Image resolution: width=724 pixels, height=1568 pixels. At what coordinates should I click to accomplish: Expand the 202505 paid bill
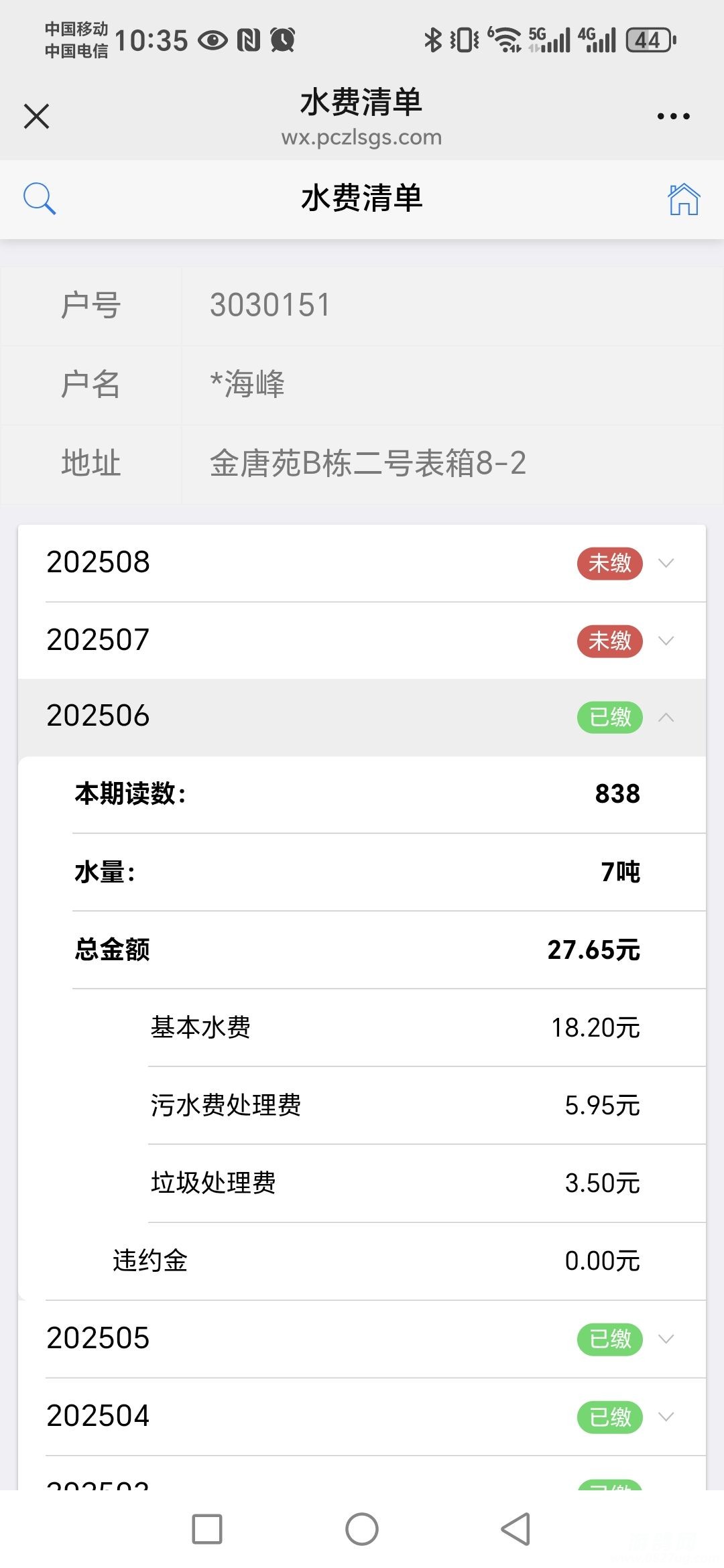pyautogui.click(x=362, y=1339)
